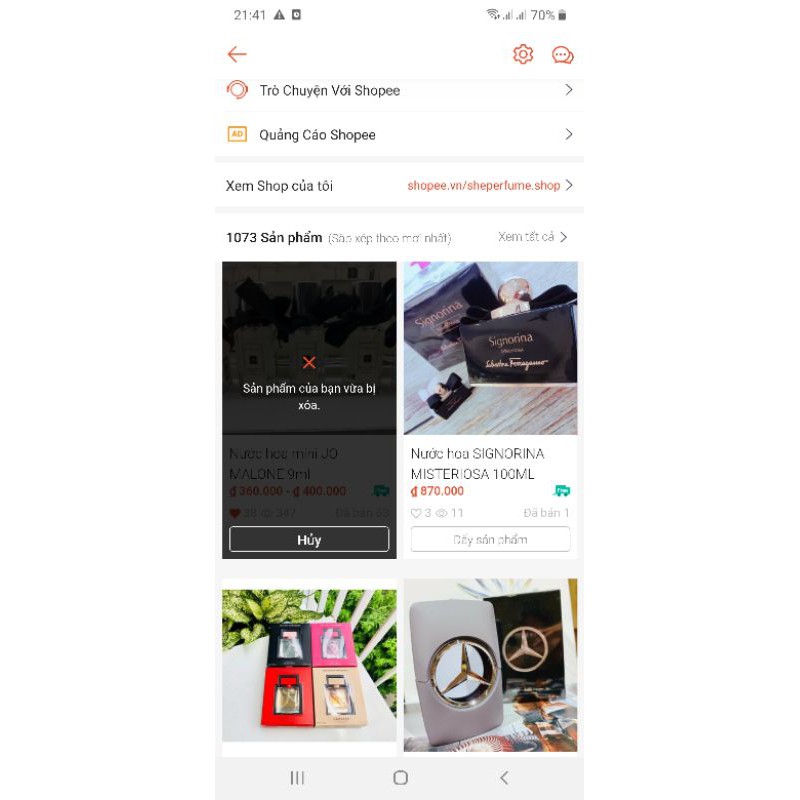800x800 pixels.
Task: Open the four perfume boxes product
Action: pyautogui.click(x=309, y=665)
